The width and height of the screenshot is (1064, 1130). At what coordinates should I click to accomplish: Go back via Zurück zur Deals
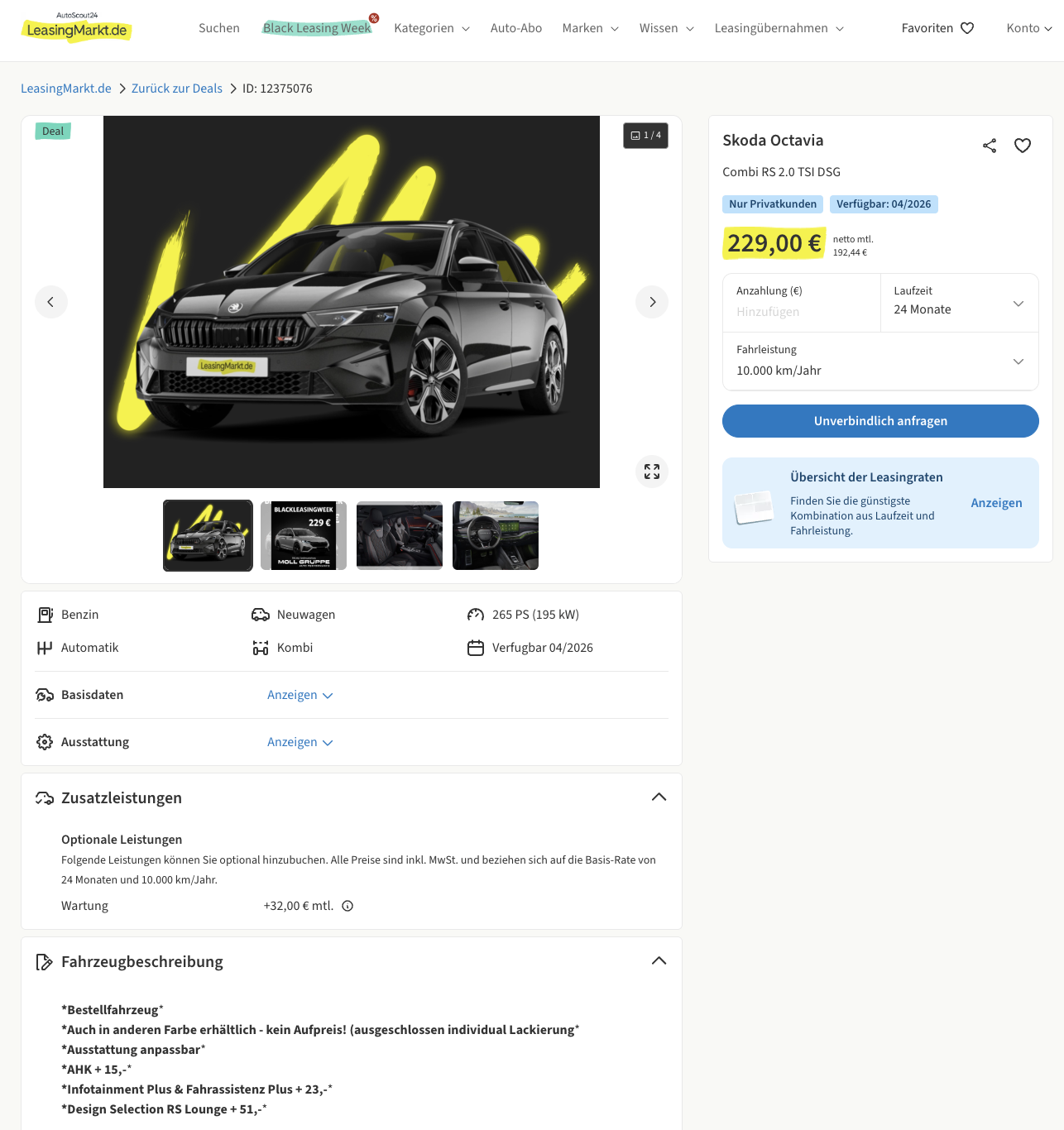tap(177, 89)
